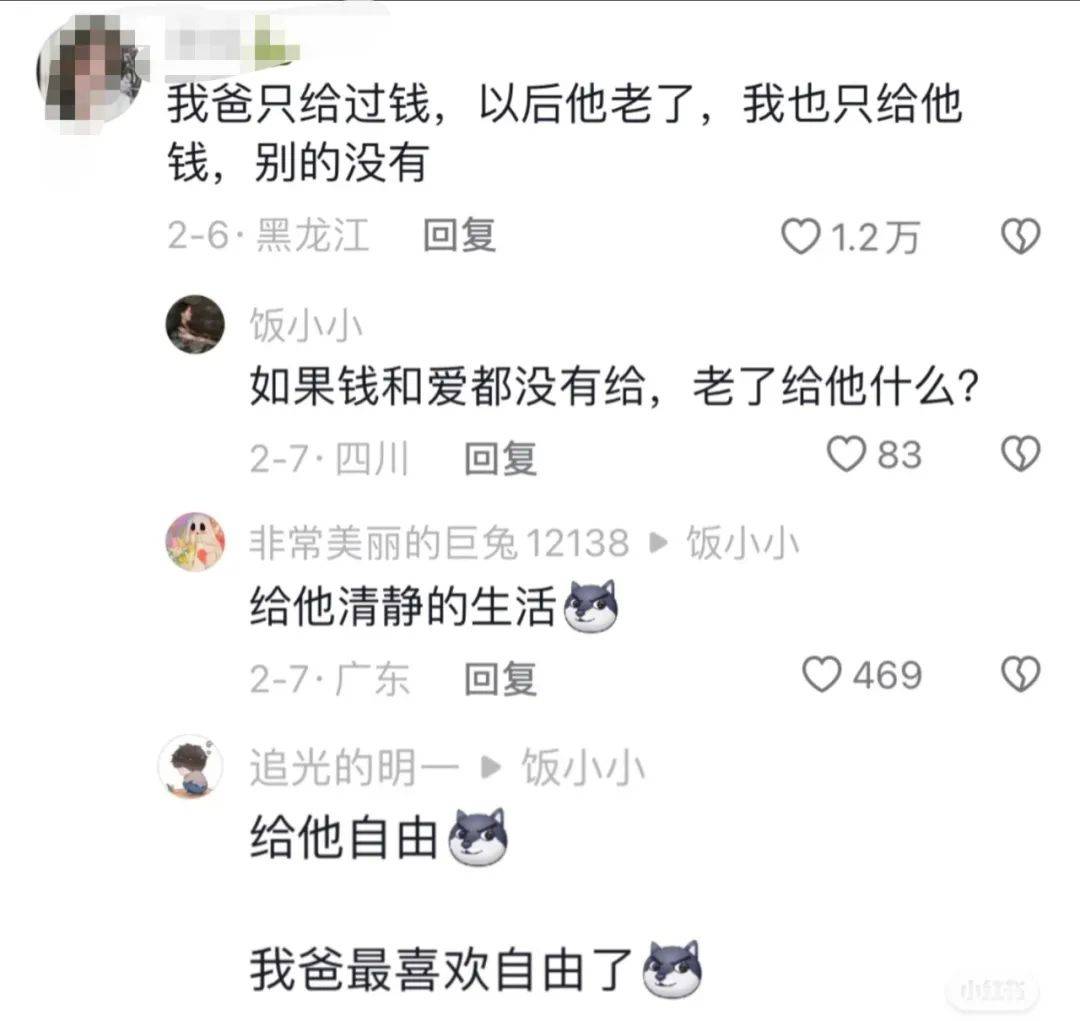Like 非常美丽的巨兔12138's reply with 469 likes
Image resolution: width=1080 pixels, height=1021 pixels.
(823, 676)
